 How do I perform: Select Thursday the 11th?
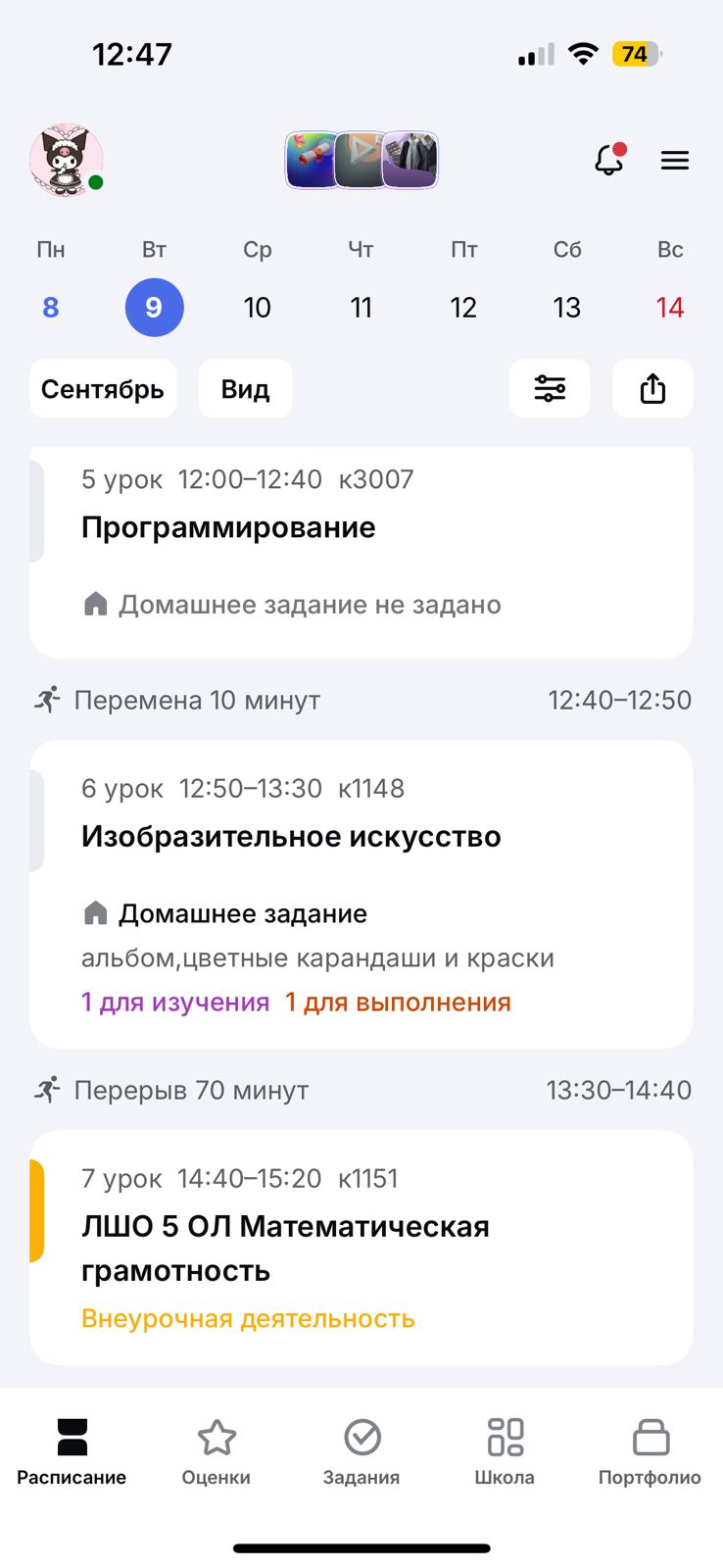point(361,308)
